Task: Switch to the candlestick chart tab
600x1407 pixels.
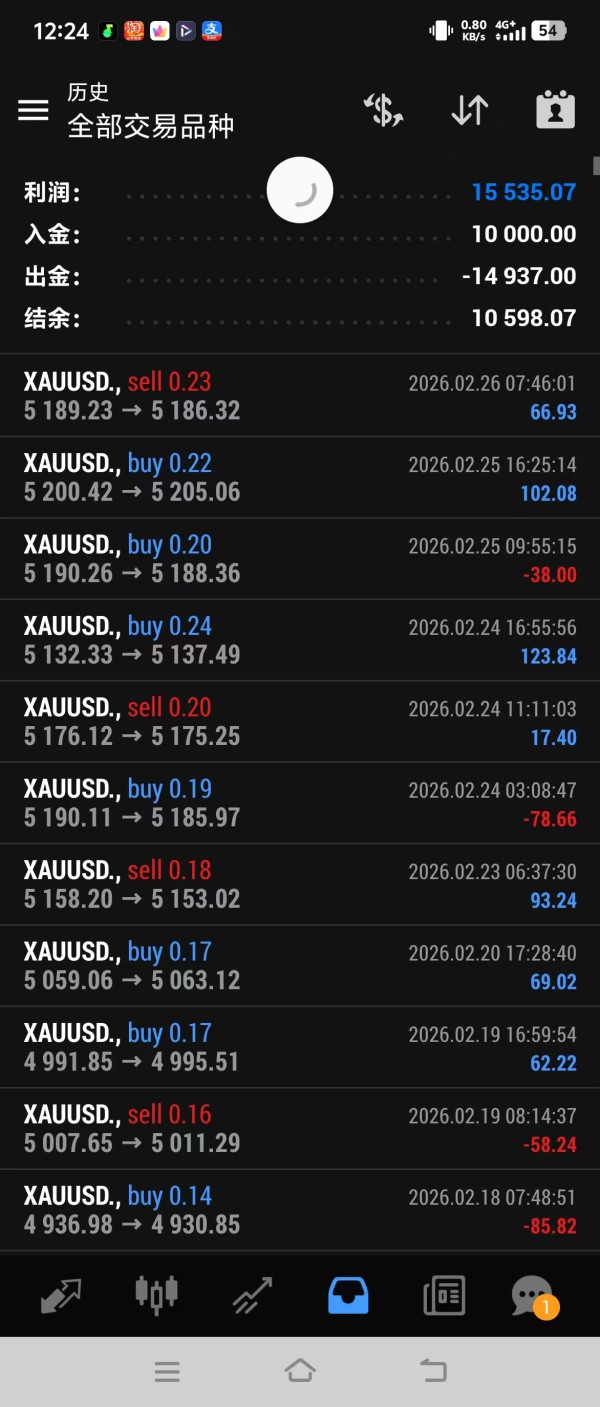Action: point(156,1295)
